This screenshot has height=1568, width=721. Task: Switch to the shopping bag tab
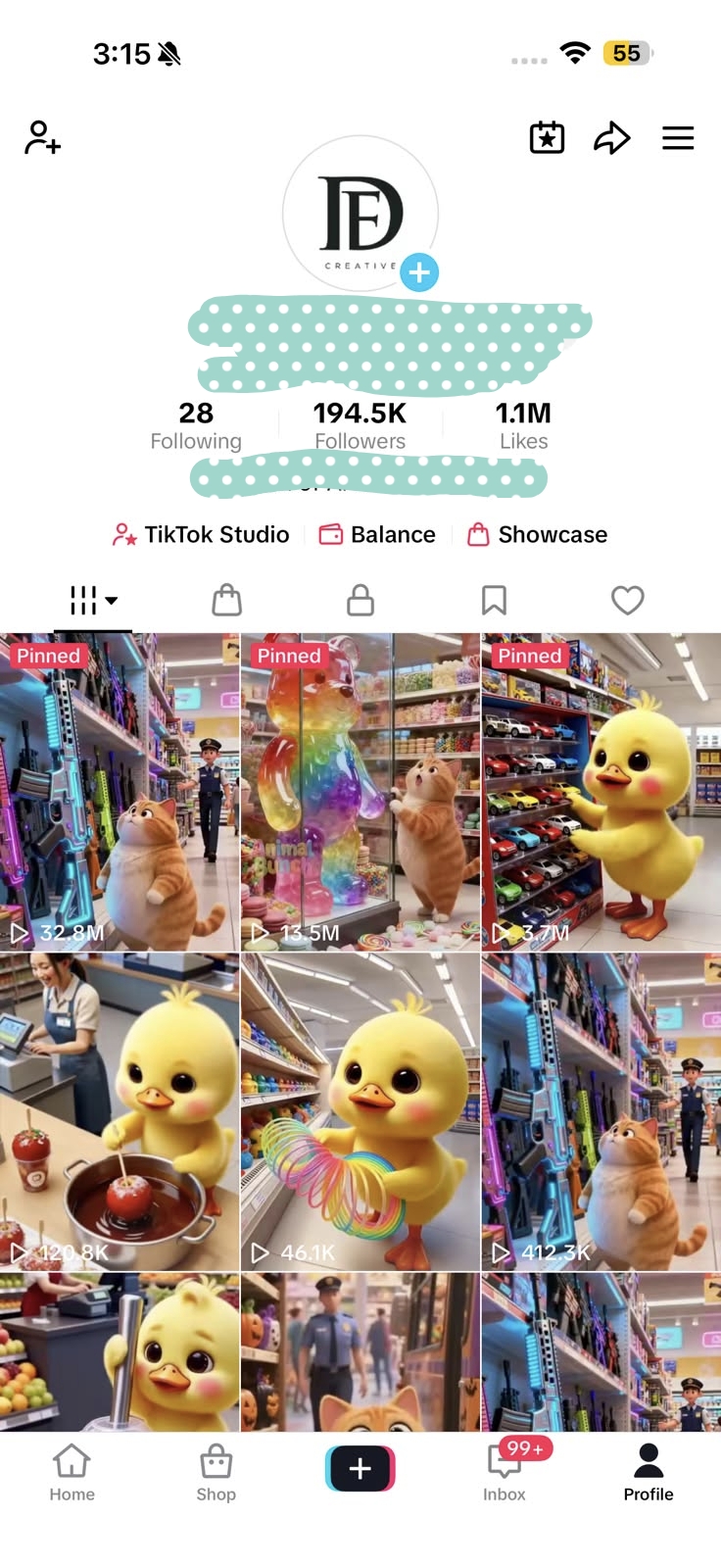[226, 600]
